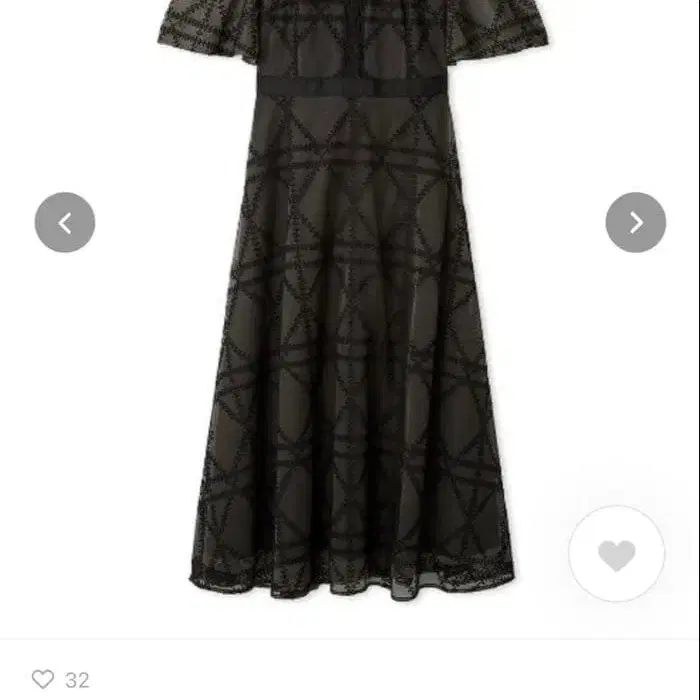Image resolution: width=700 pixels, height=700 pixels.
Task: Add this dress to favorites
Action: click(x=616, y=555)
